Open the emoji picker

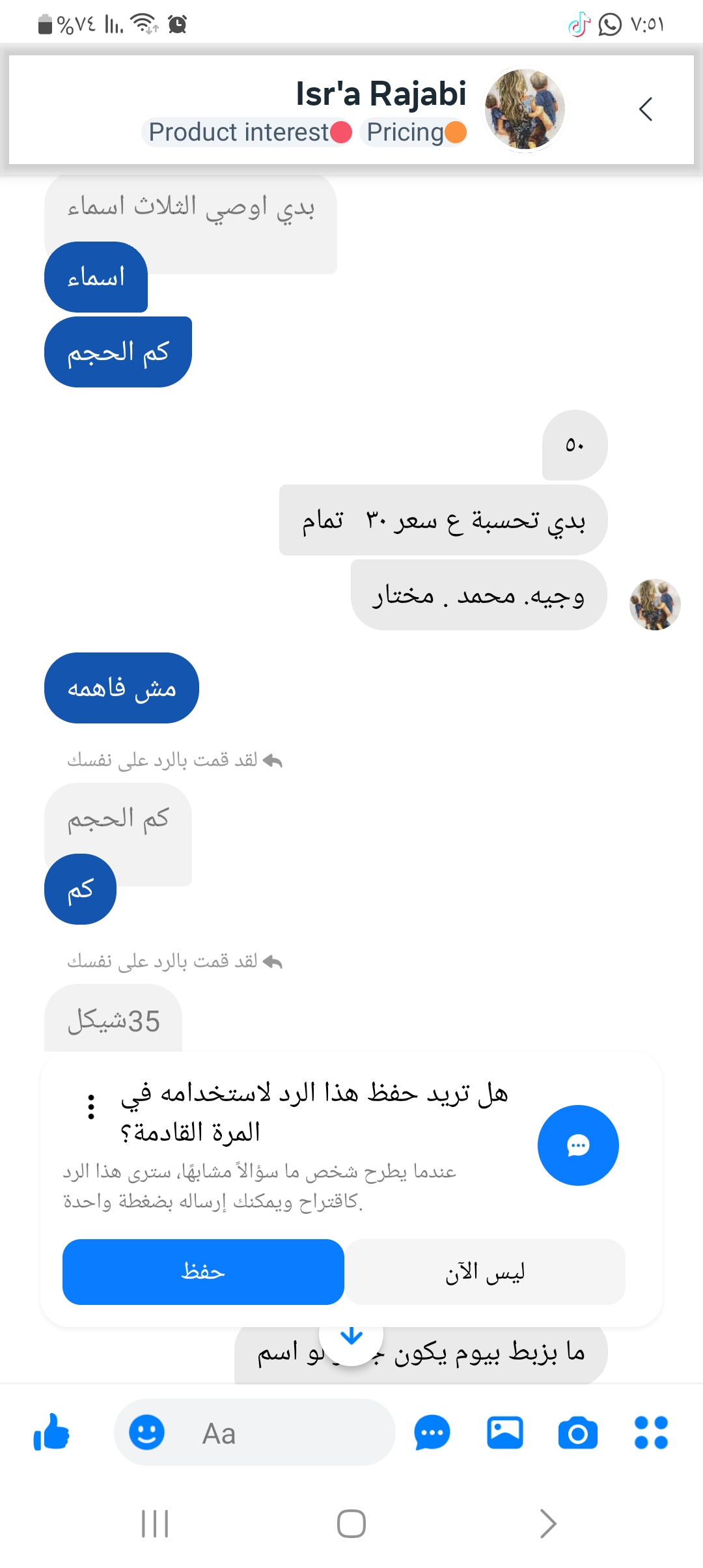pos(147,1433)
